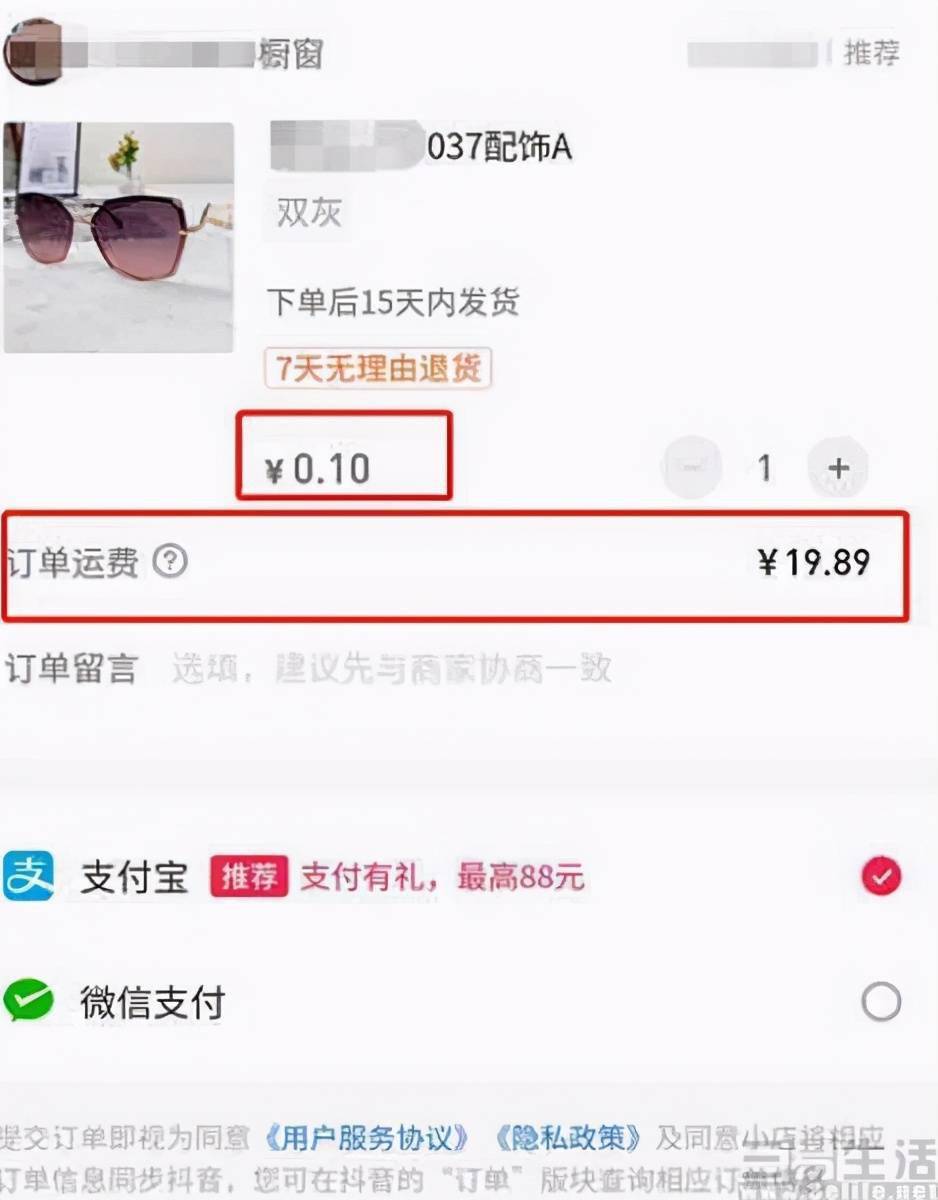This screenshot has height=1200, width=938.
Task: Click the 订单留言 order message input field
Action: tap(74, 668)
